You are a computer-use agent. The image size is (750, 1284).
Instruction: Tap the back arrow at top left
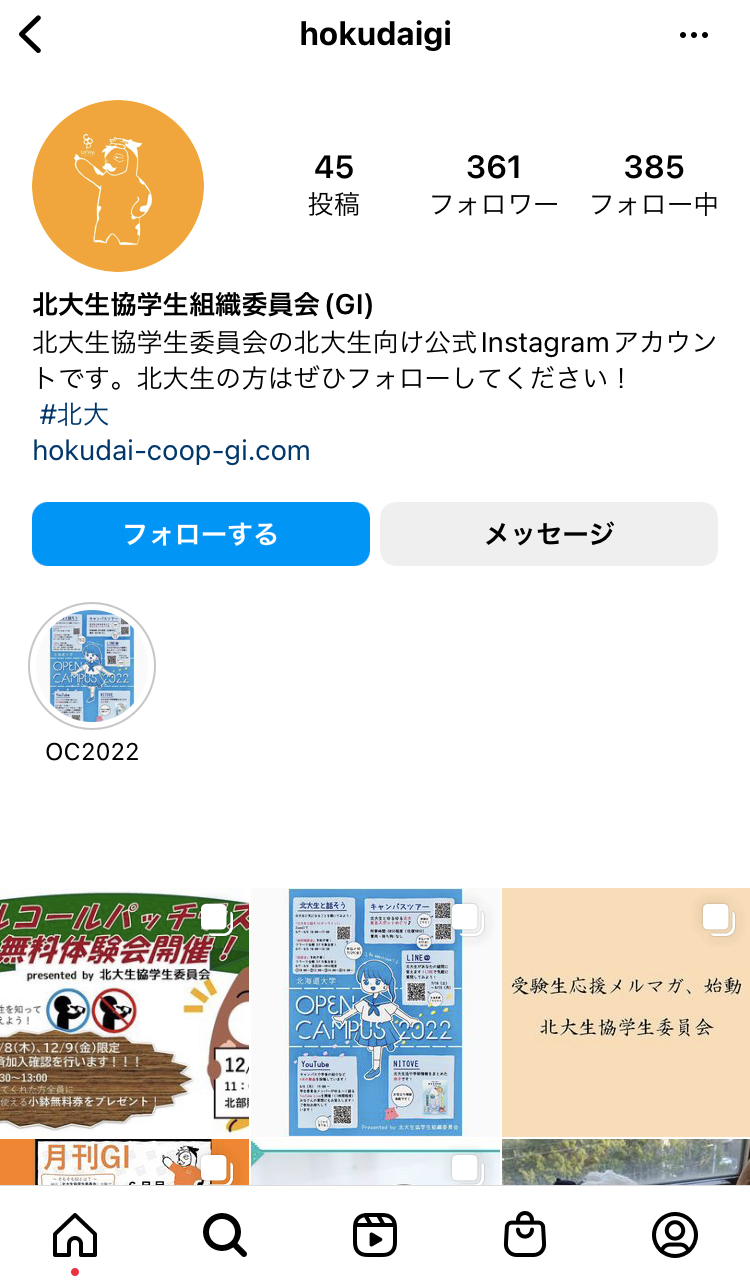coord(30,33)
